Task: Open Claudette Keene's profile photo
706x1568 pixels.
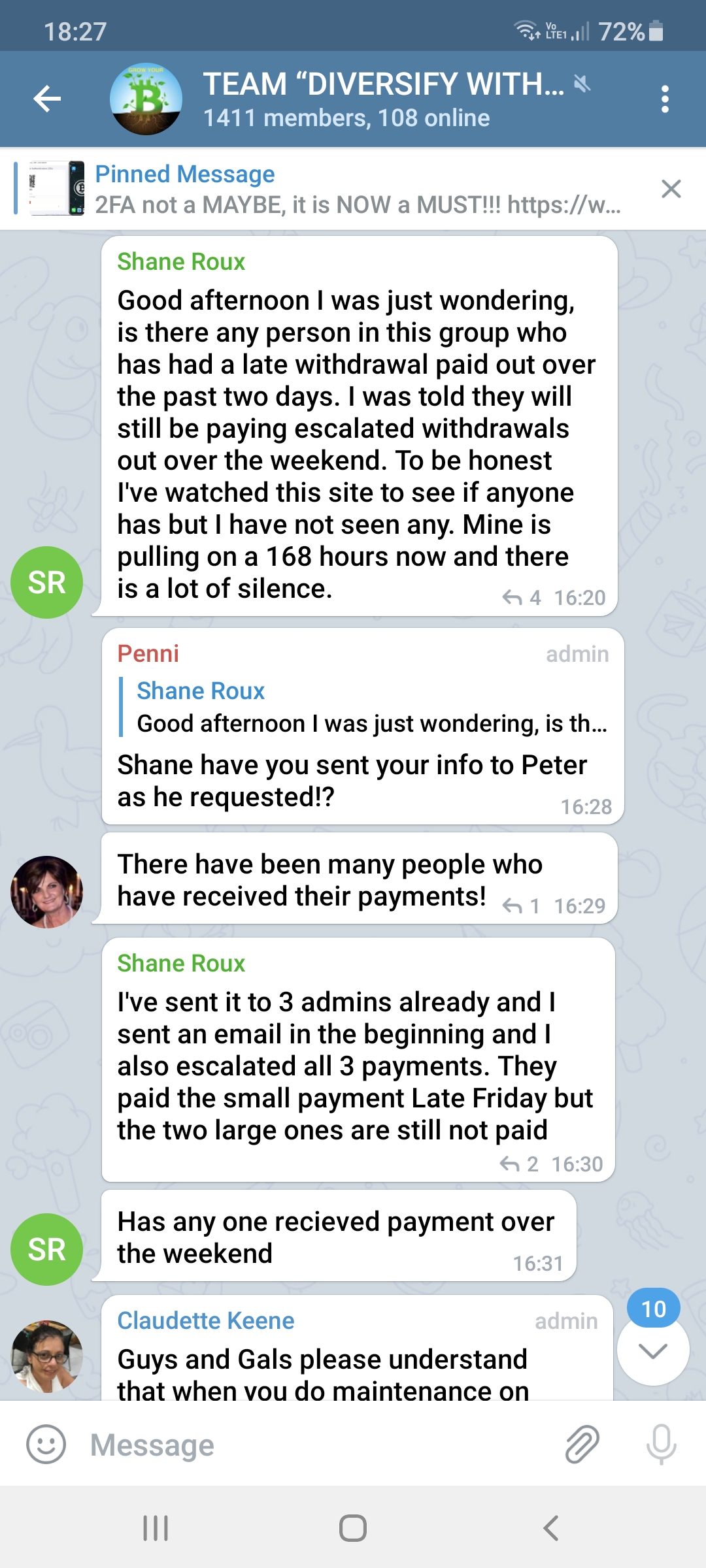Action: point(47,1356)
